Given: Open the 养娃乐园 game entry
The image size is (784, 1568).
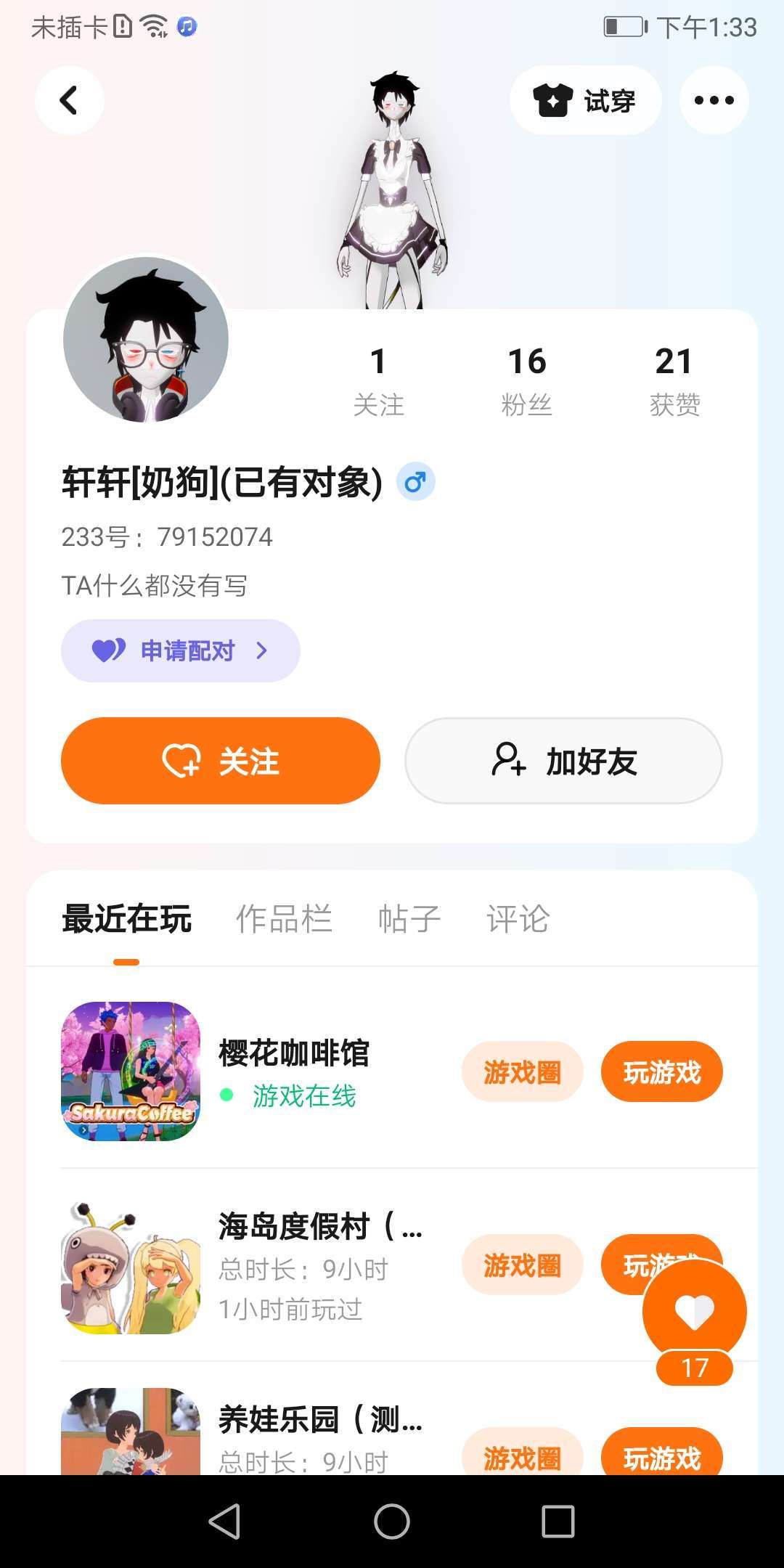Looking at the screenshot, I should 319,1419.
